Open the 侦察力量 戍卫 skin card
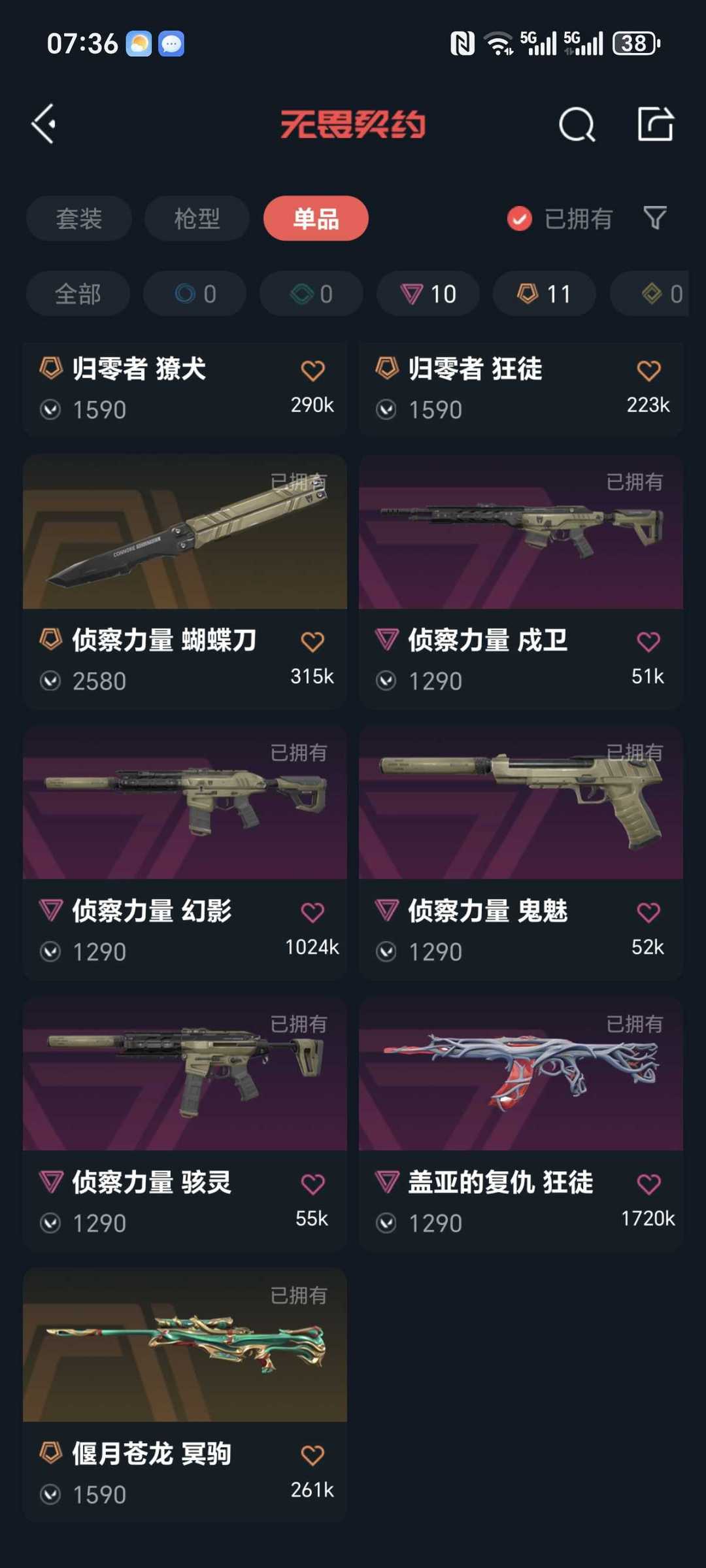Viewport: 706px width, 1568px height. click(521, 581)
